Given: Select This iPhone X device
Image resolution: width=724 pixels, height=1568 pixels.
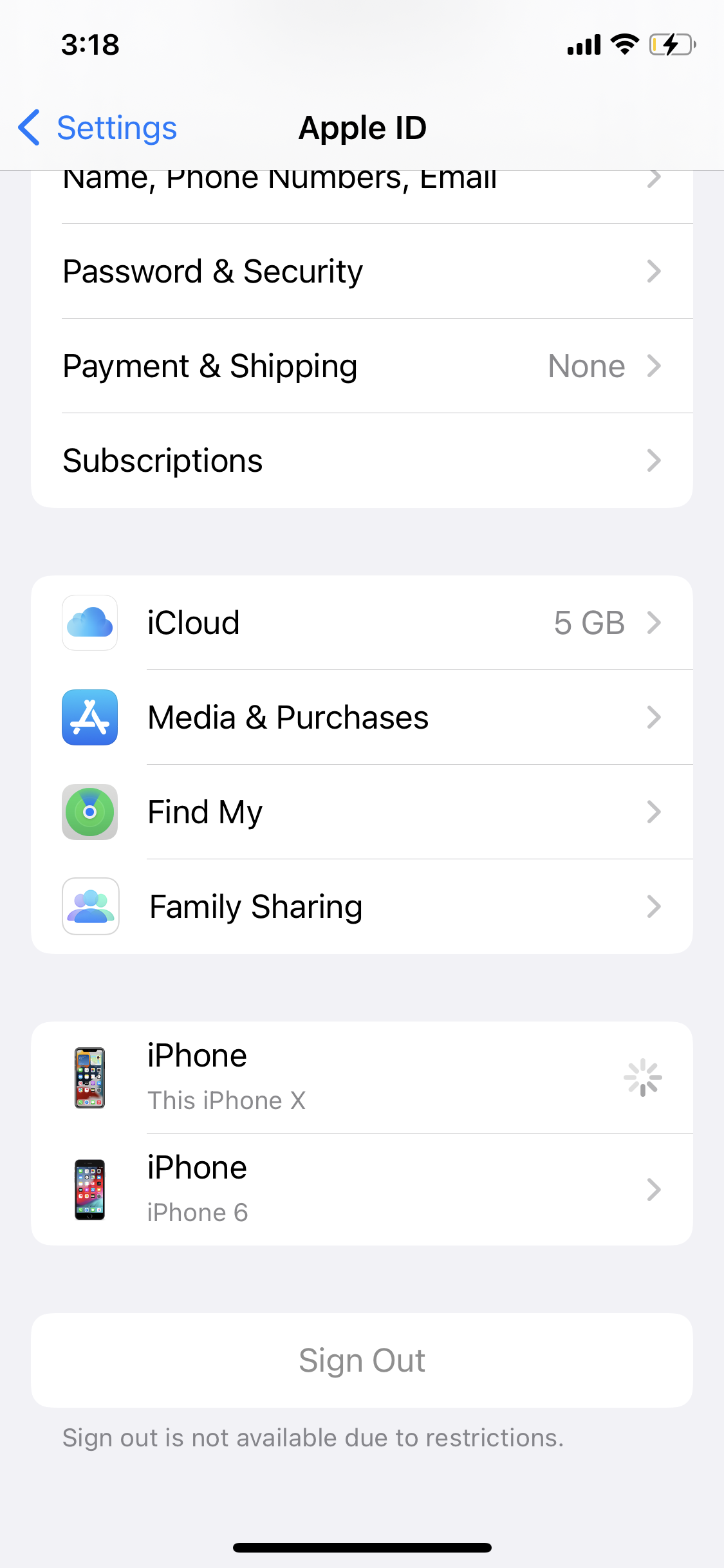Looking at the screenshot, I should pyautogui.click(x=362, y=1077).
